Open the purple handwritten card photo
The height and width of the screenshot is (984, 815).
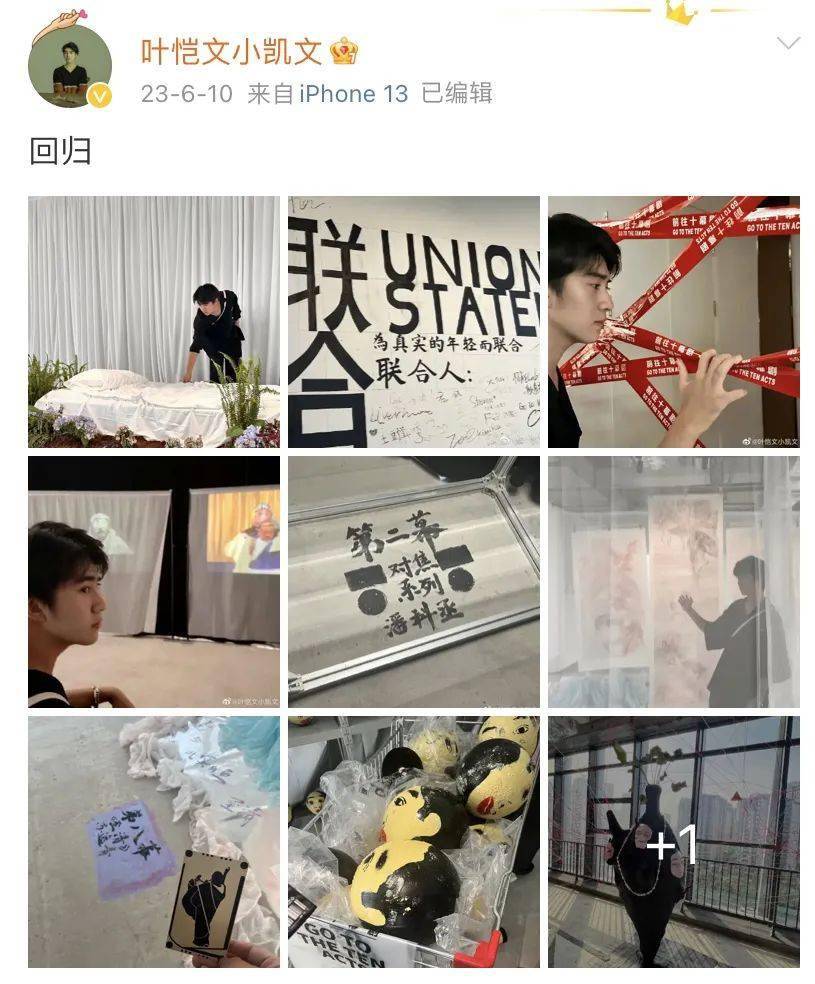154,842
